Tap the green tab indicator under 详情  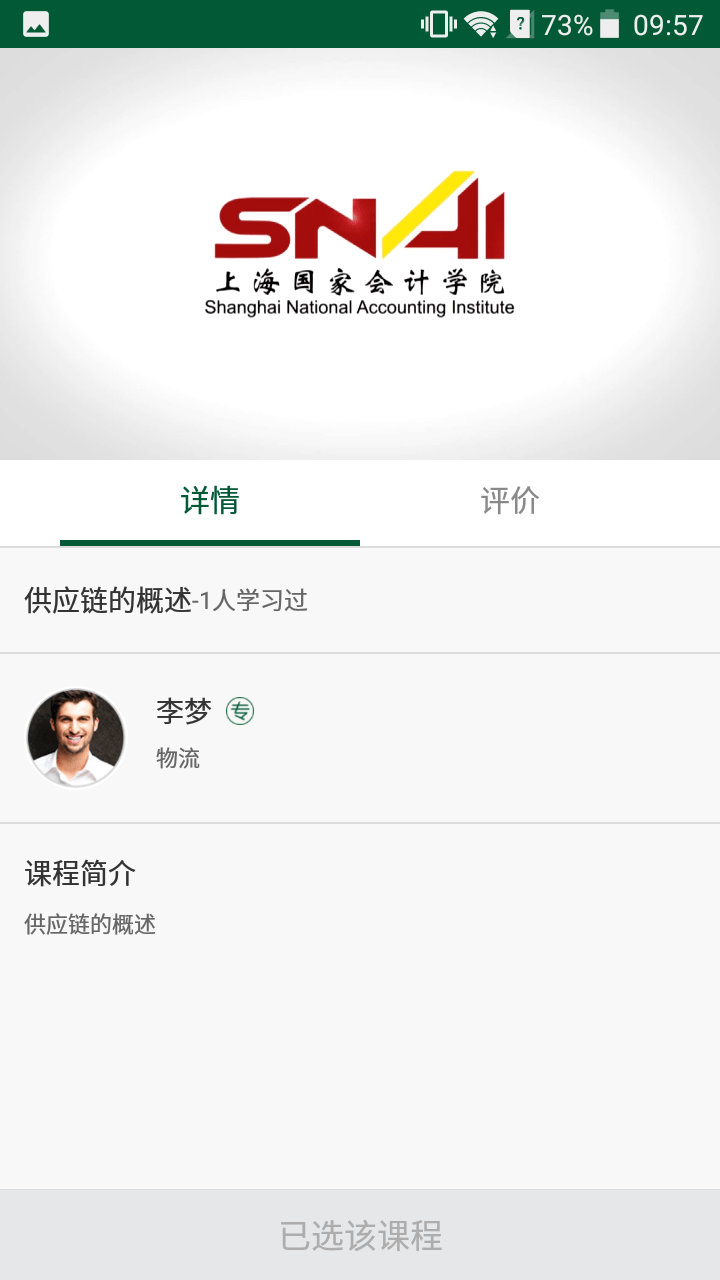(x=209, y=543)
